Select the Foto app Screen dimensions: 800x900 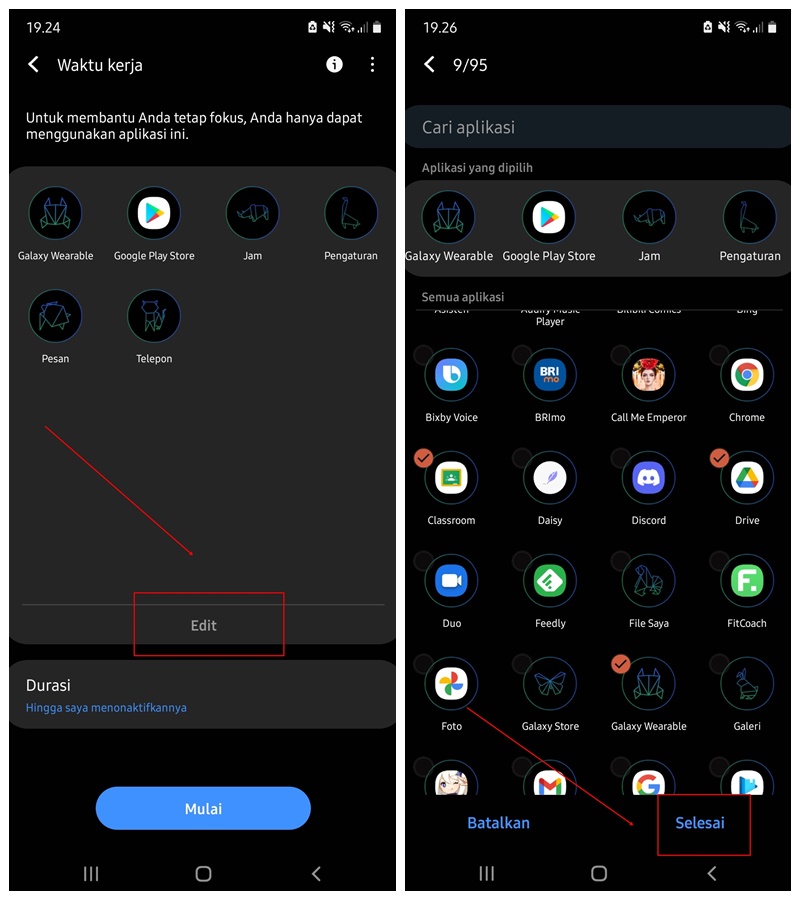point(451,684)
